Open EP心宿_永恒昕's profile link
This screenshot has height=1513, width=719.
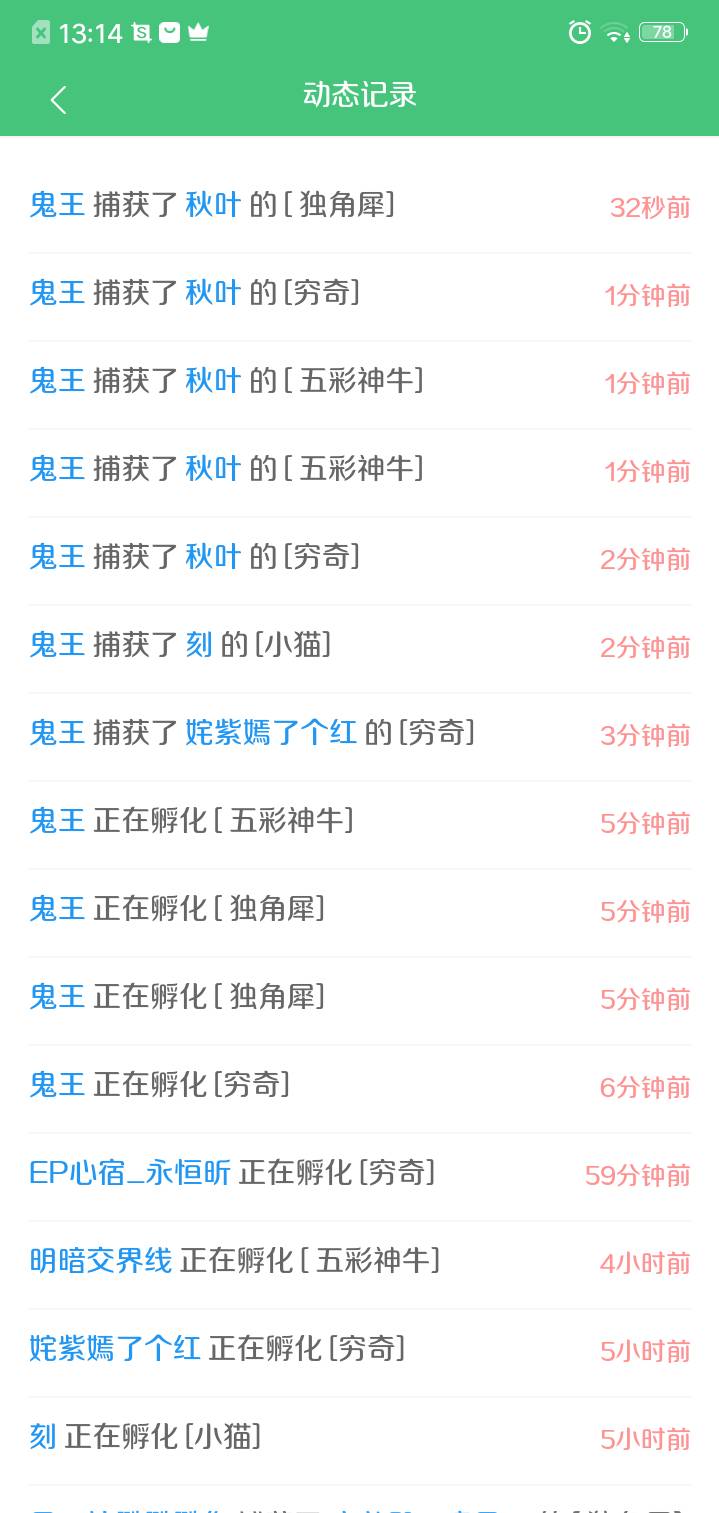(x=130, y=1173)
